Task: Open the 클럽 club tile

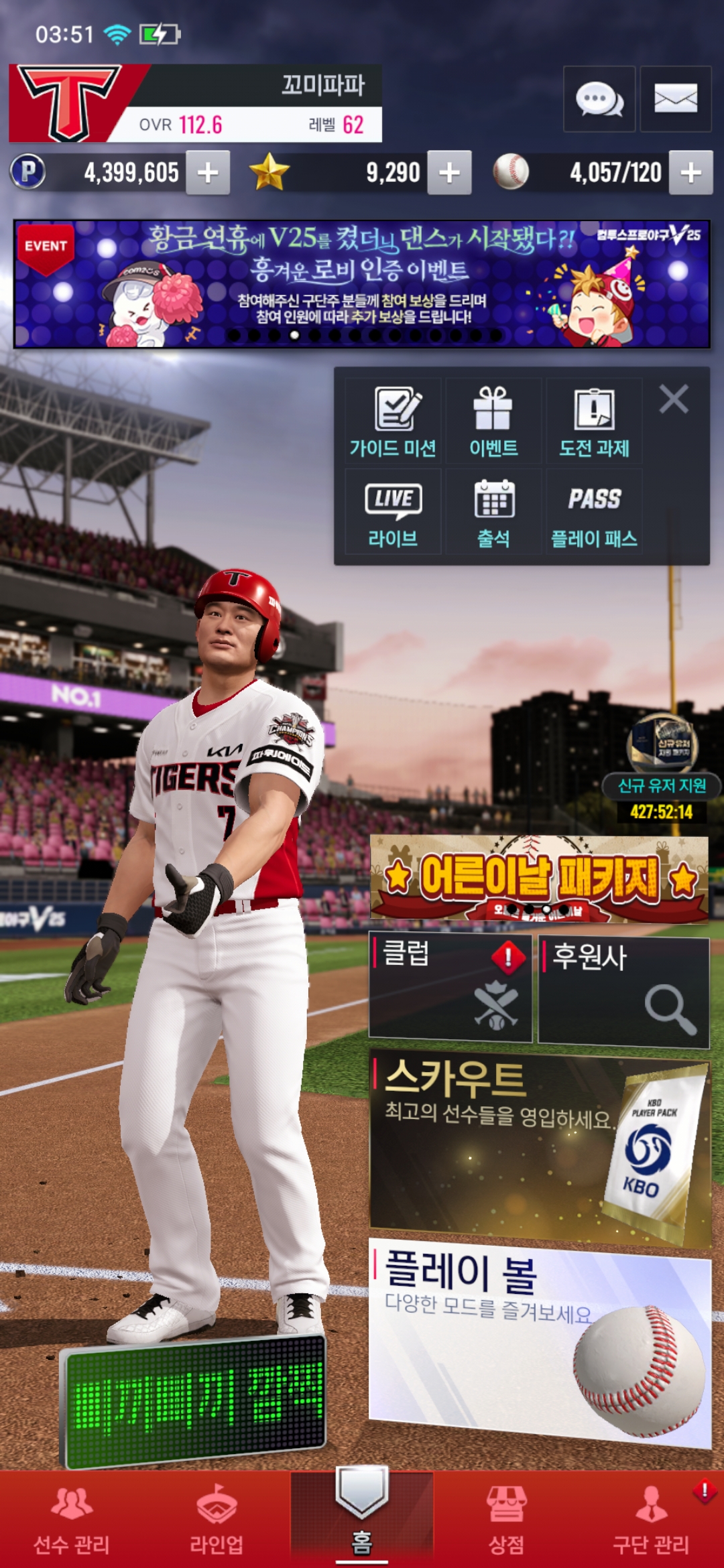Action: (x=450, y=988)
